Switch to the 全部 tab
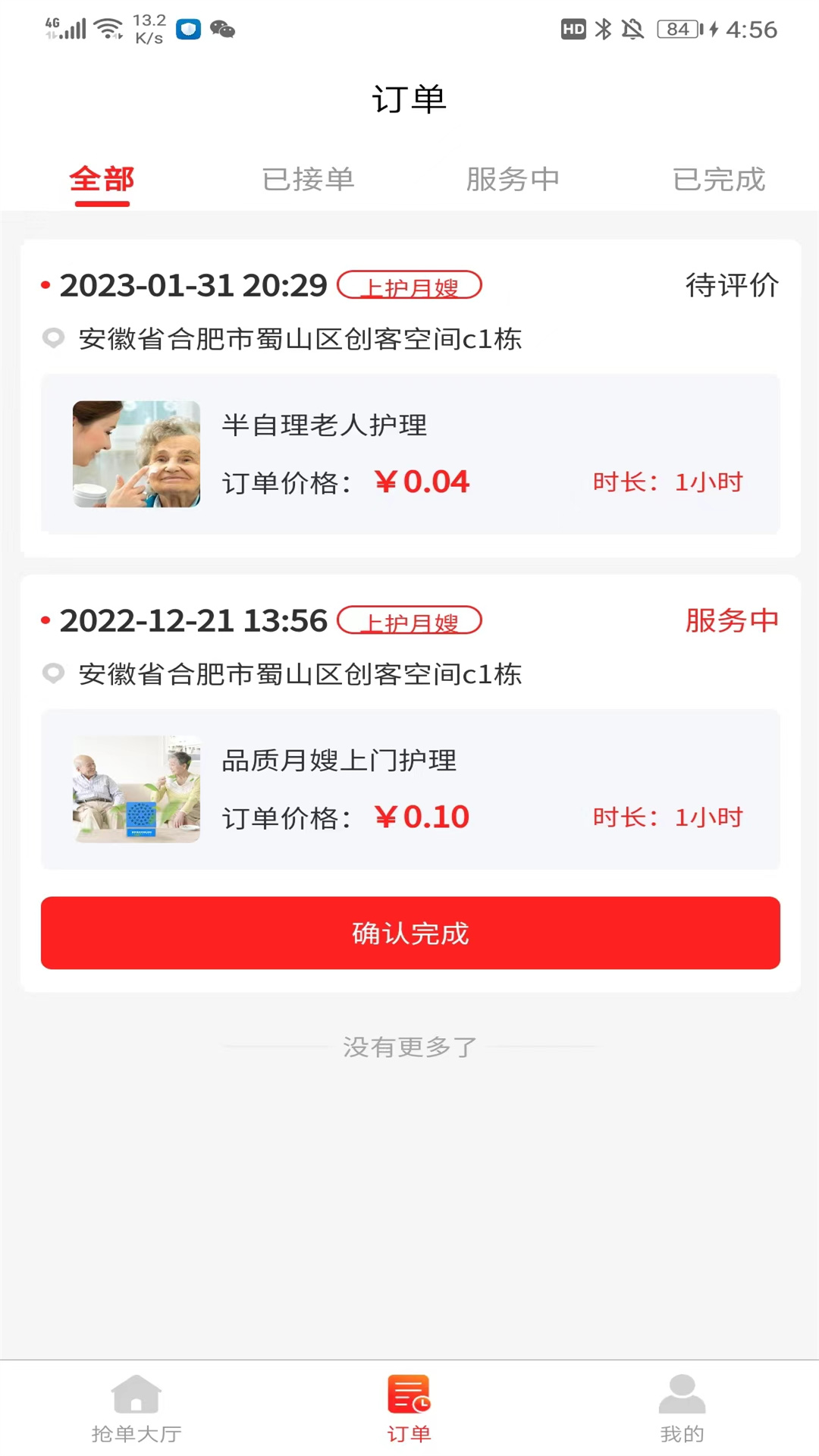819x1456 pixels. pos(102,180)
